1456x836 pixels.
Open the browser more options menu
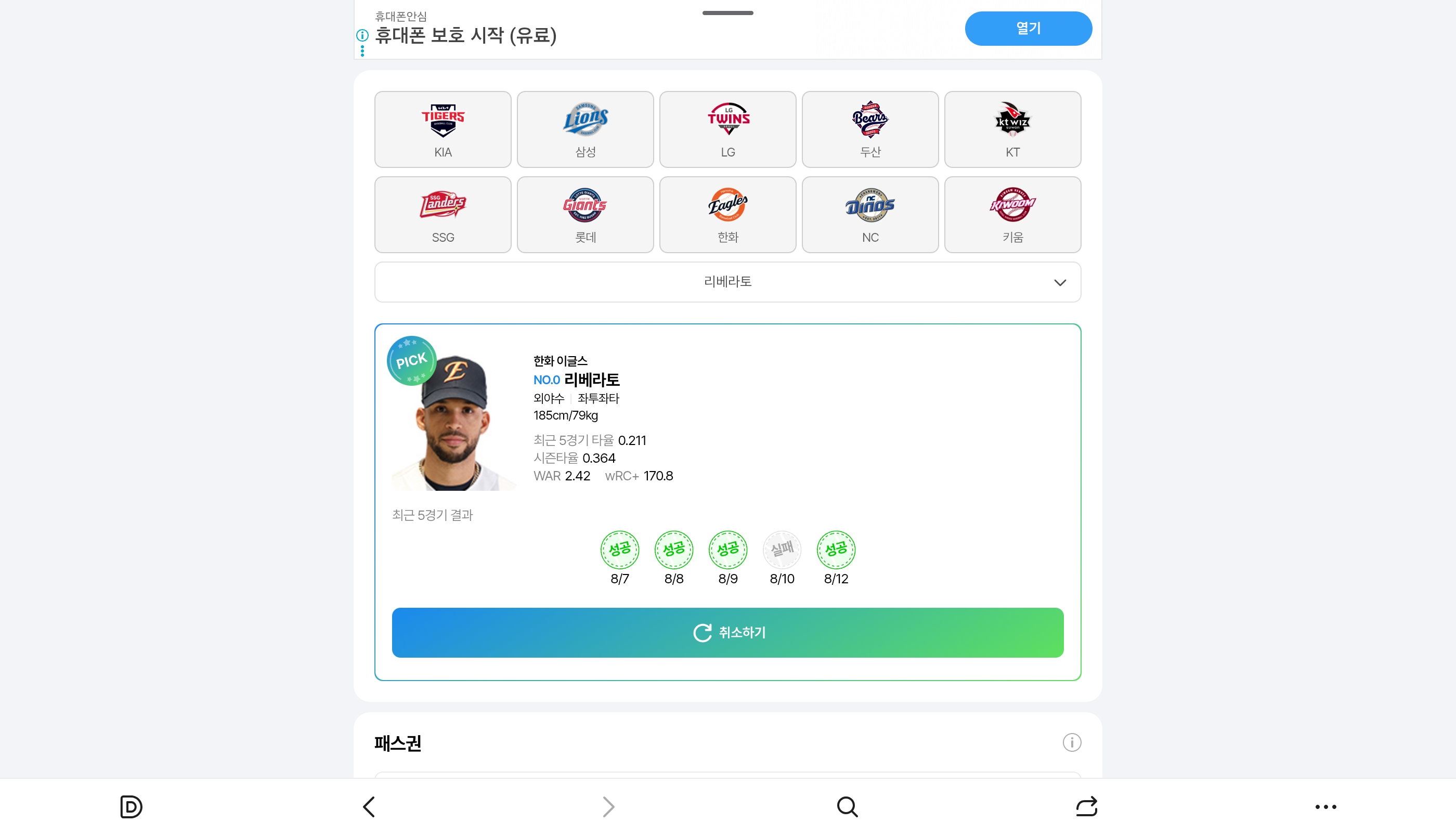(1325, 807)
